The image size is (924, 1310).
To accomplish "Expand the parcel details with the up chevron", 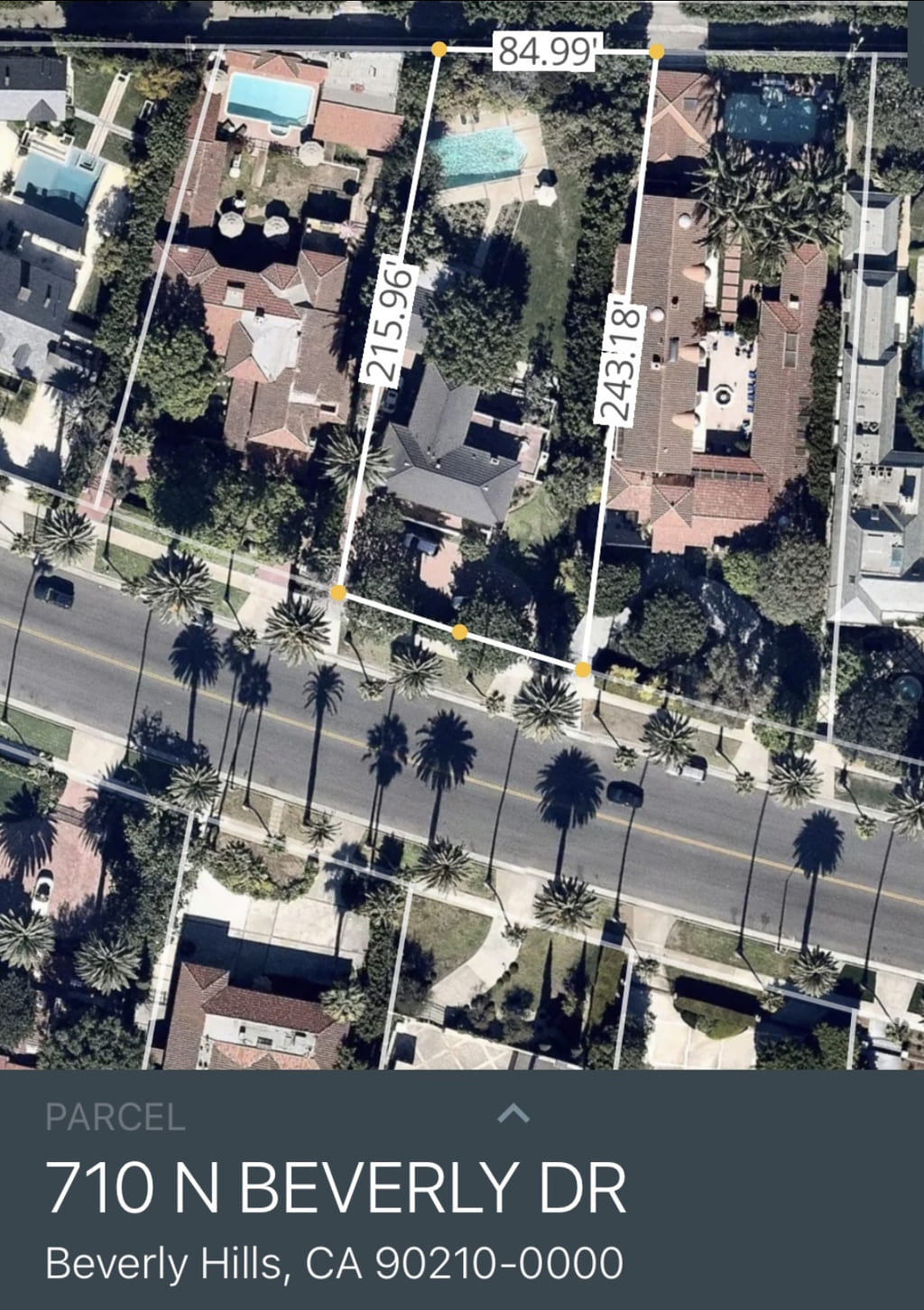I will click(513, 1113).
